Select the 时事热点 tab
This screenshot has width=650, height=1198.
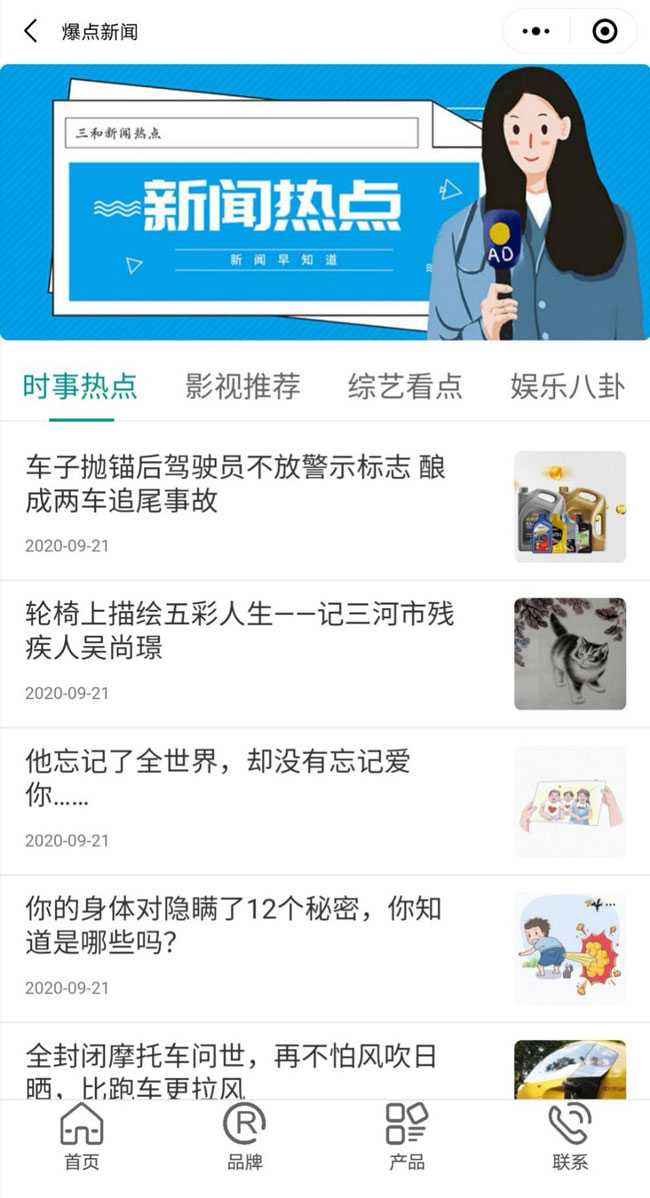[x=81, y=386]
